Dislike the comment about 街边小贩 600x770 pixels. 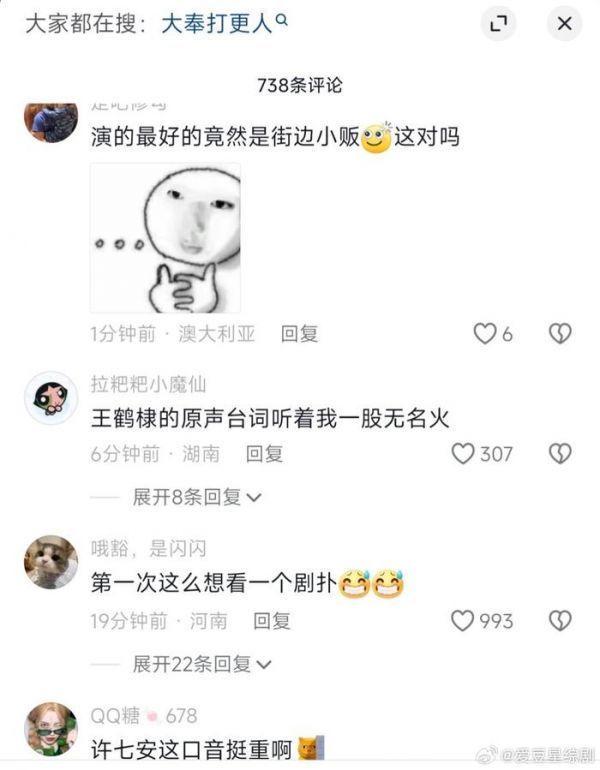click(x=560, y=334)
